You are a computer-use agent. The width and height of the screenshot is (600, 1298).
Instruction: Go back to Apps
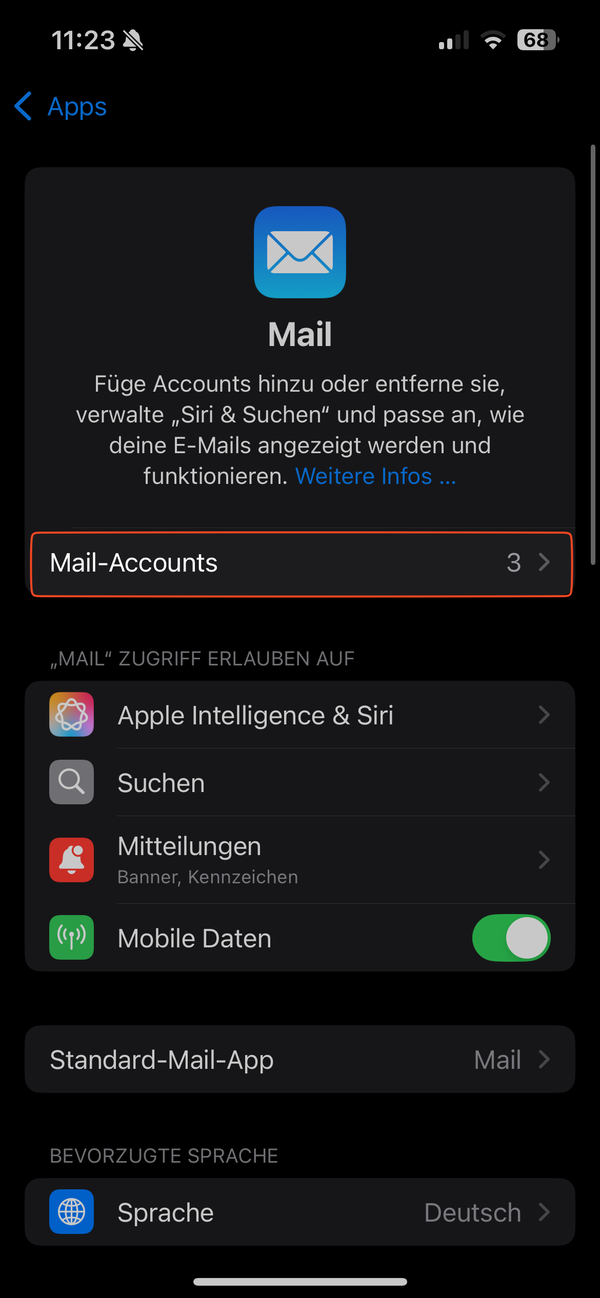pos(62,107)
